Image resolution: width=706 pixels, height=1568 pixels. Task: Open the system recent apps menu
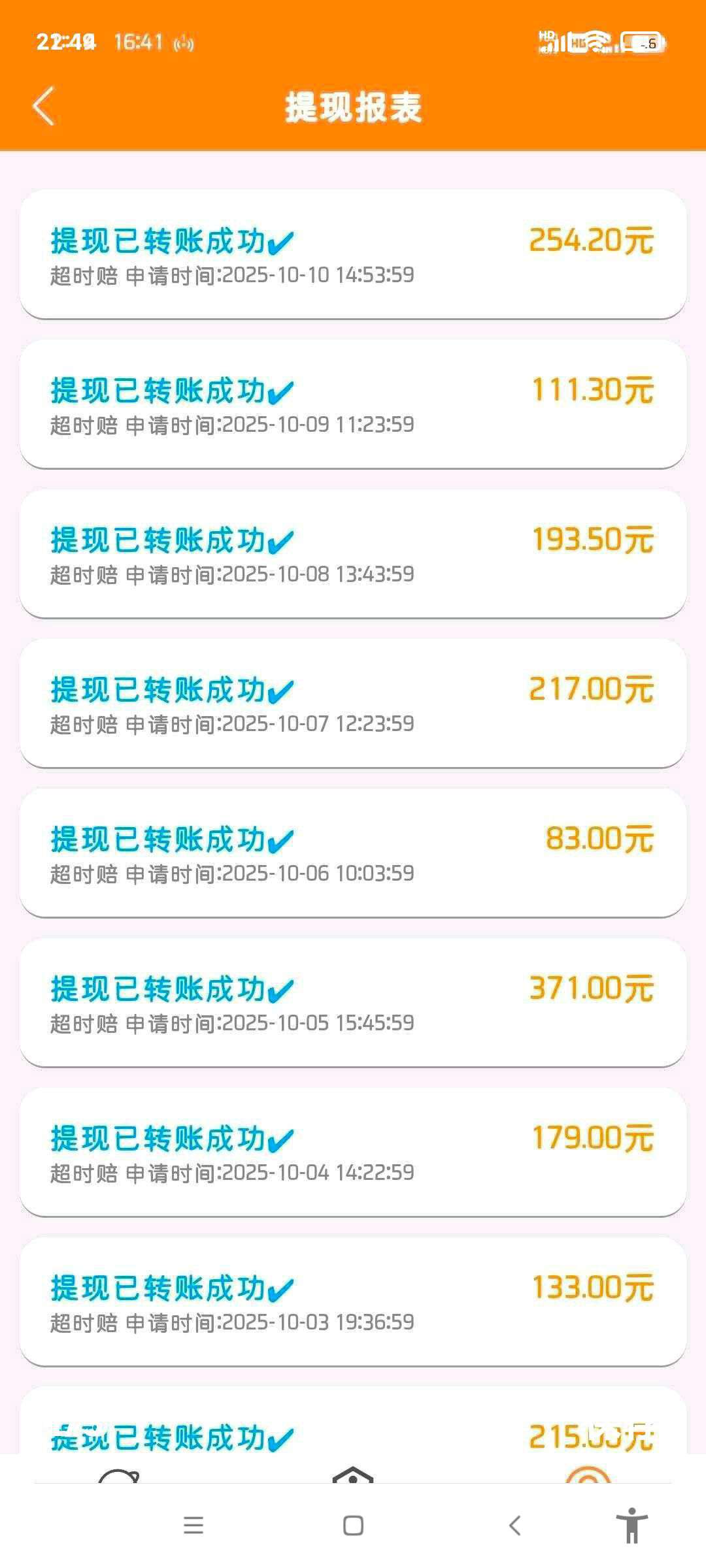[x=193, y=1526]
